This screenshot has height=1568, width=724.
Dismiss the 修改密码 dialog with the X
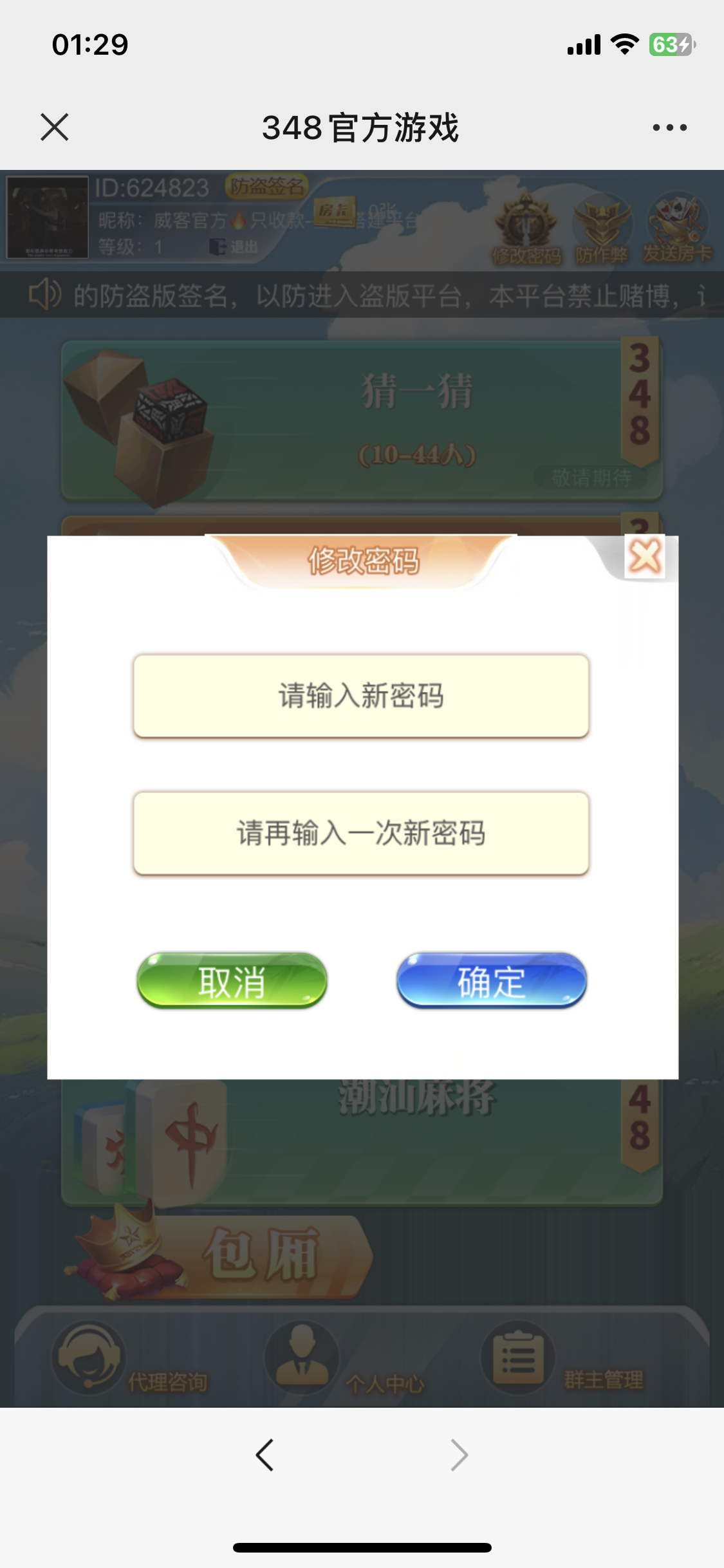645,557
